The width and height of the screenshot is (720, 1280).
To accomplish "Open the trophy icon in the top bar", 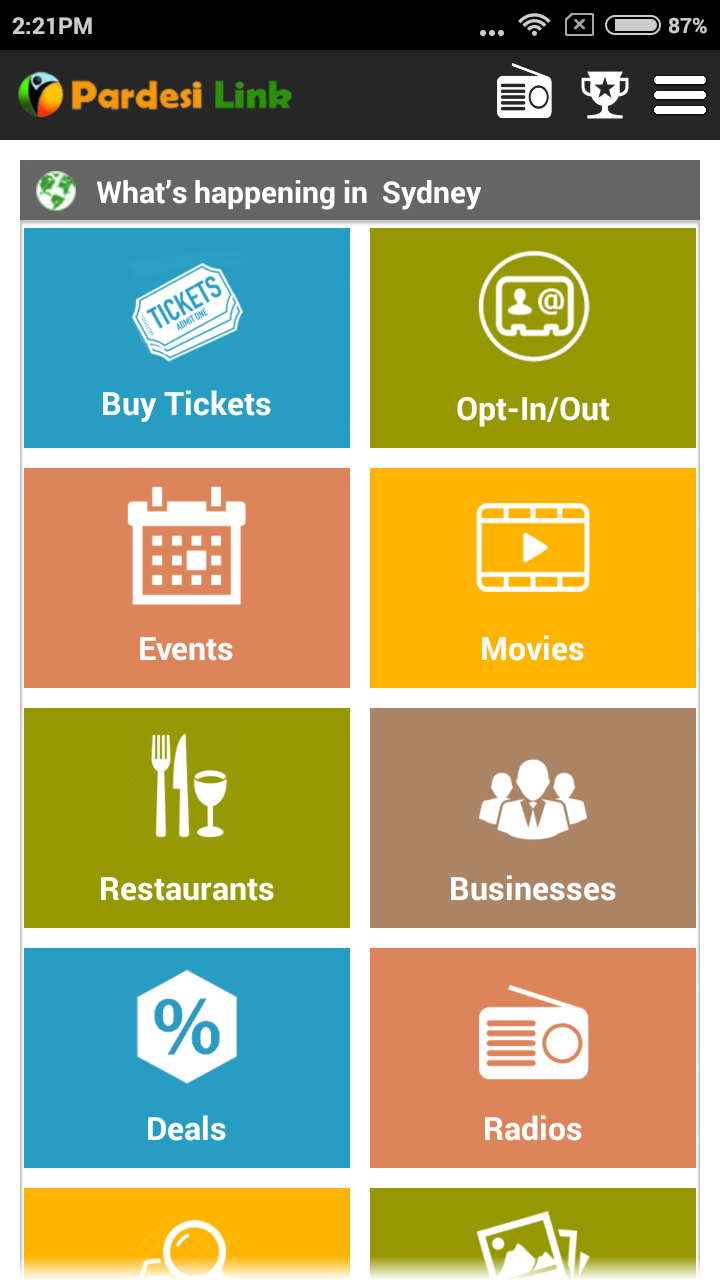I will 605,95.
